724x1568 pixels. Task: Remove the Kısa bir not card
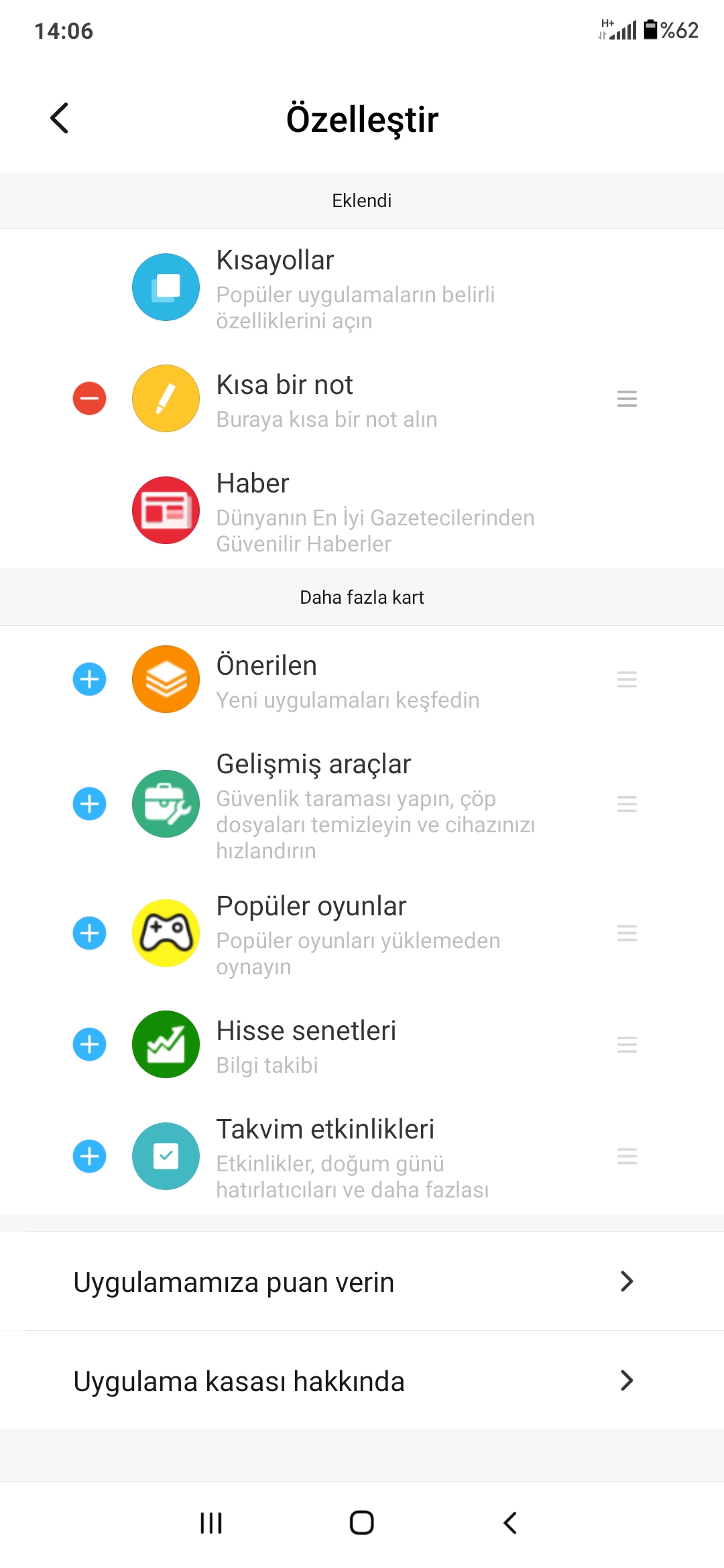click(x=89, y=399)
